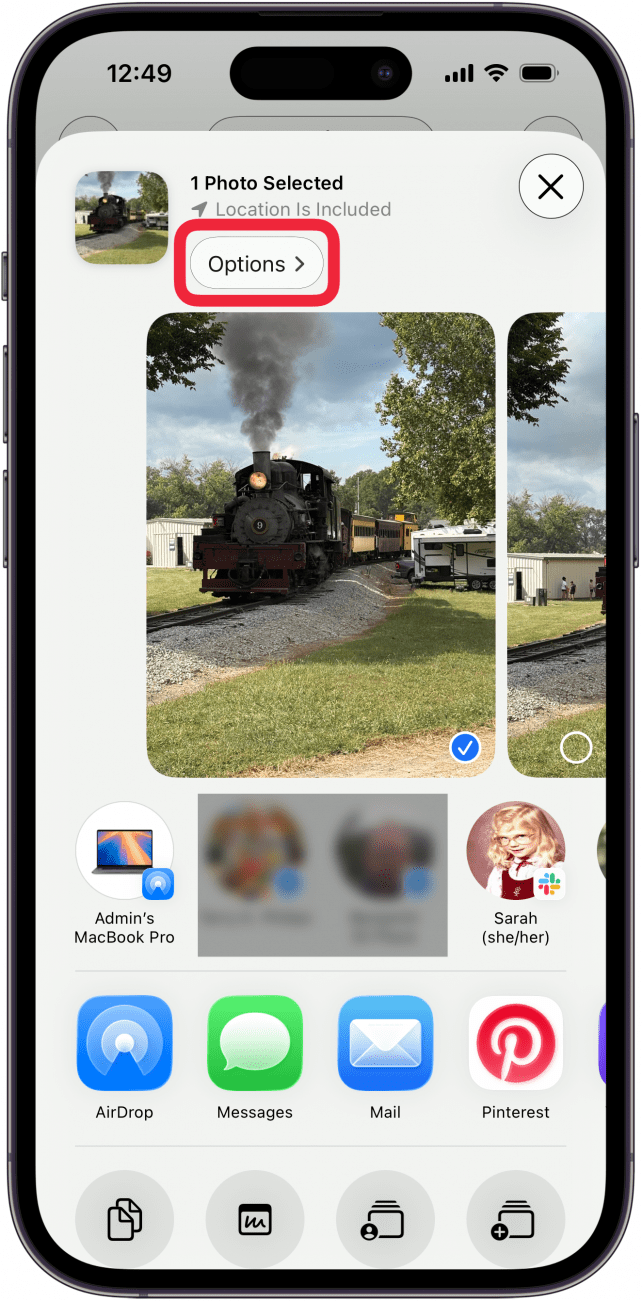The height and width of the screenshot is (1301, 642).
Task: Open AirDrop sharing
Action: click(x=125, y=1042)
